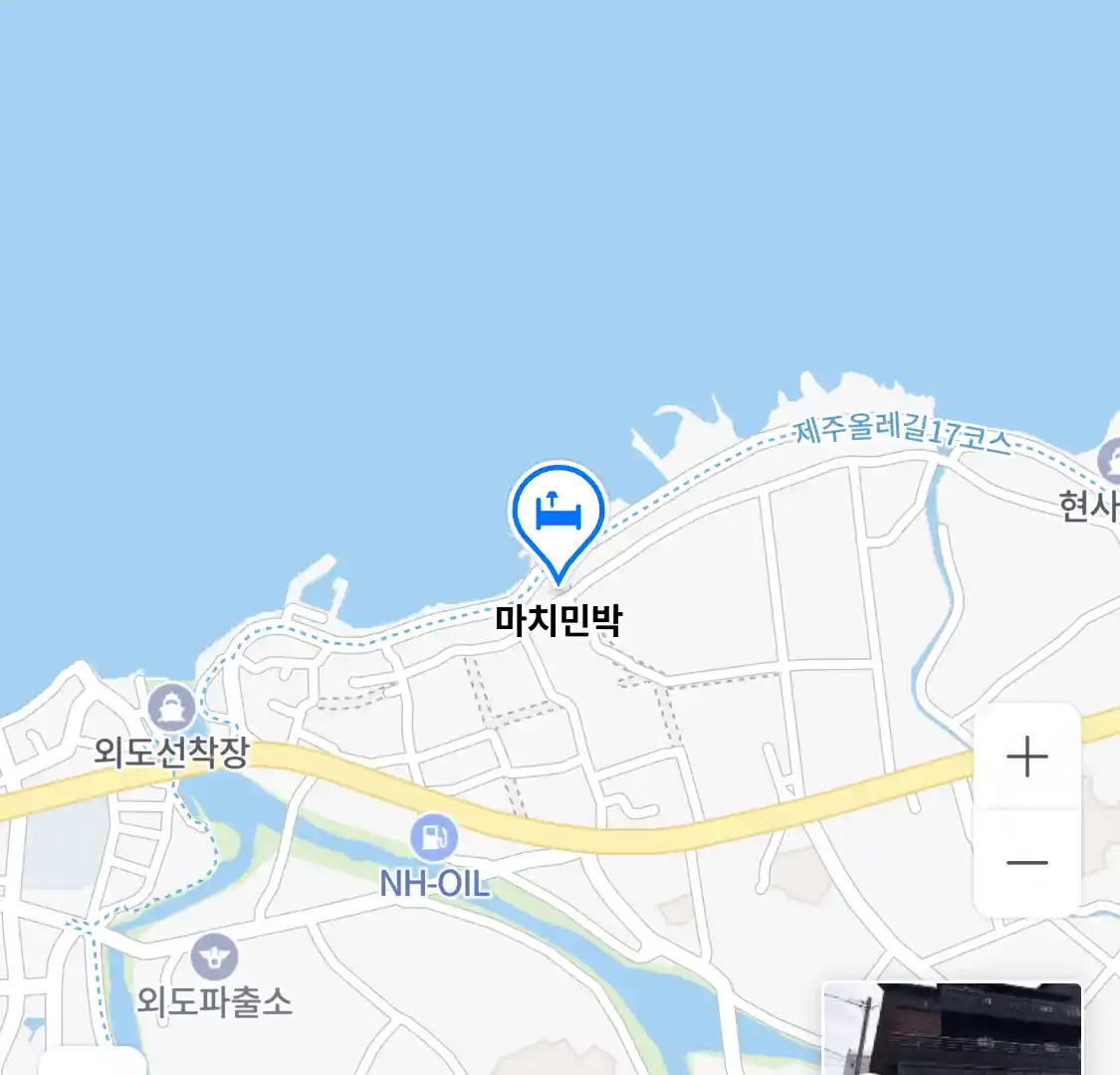Tap the 마치민박 lodging pin
1120x1075 pixels.
558,516
